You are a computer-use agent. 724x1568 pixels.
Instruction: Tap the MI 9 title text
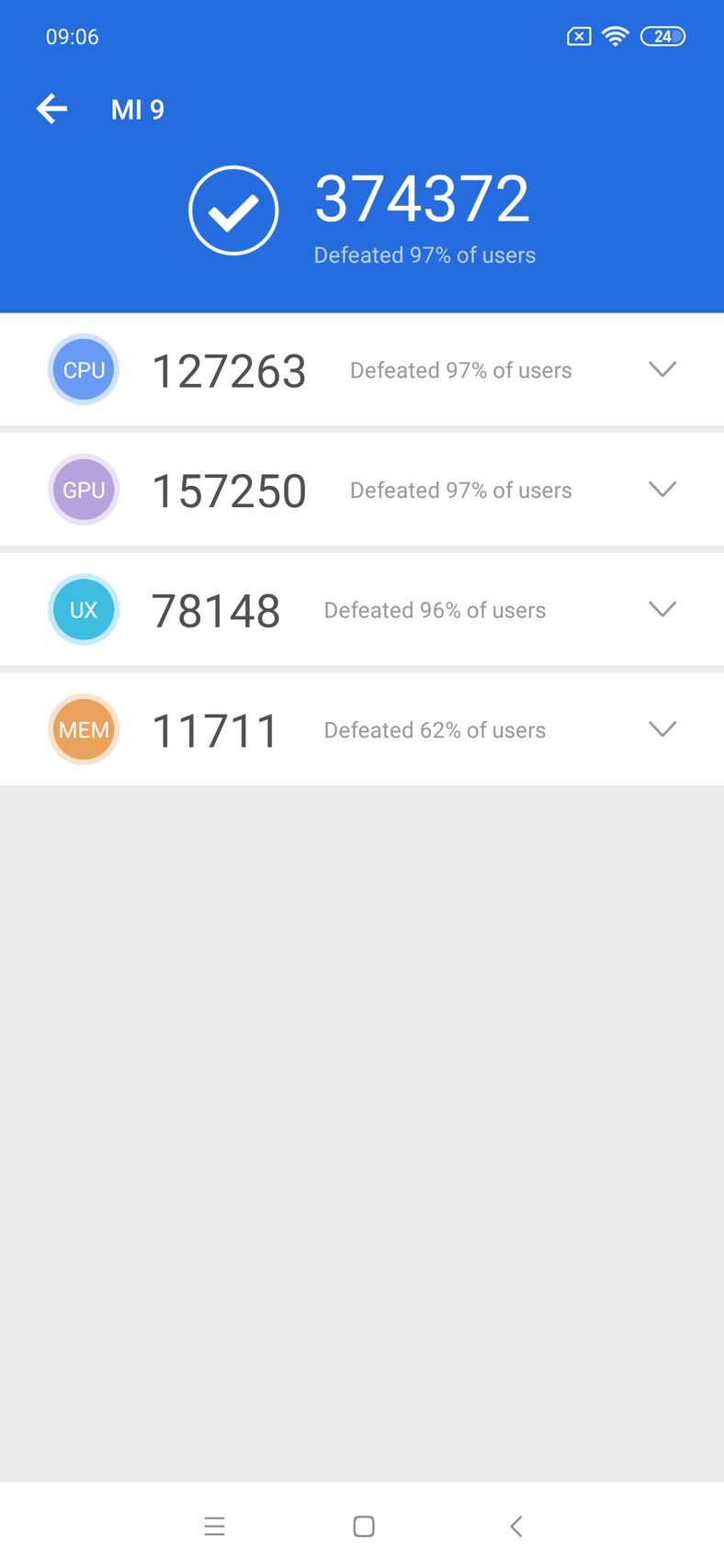tap(137, 108)
